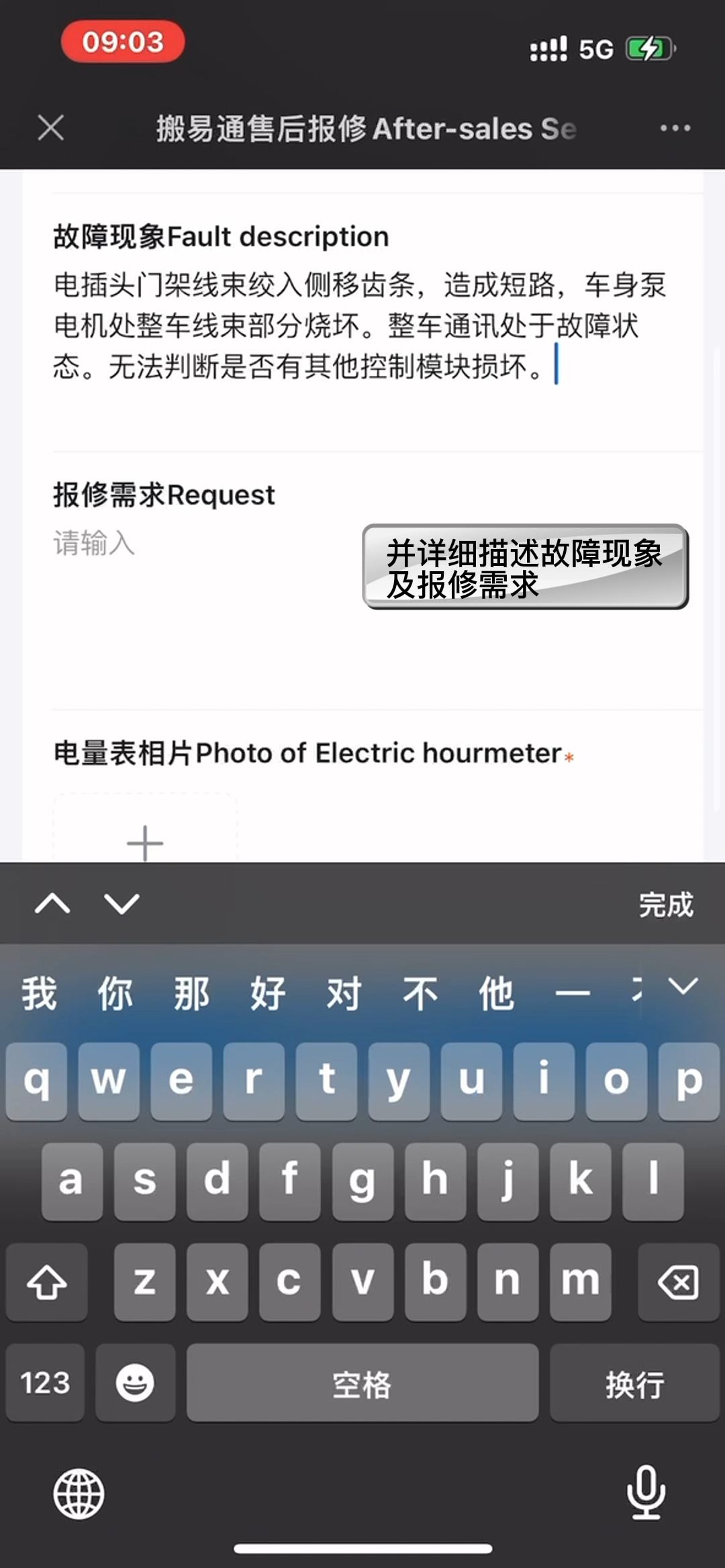Screen dimensions: 725x1568
Task: Select the candidate word 我
Action: 39,993
